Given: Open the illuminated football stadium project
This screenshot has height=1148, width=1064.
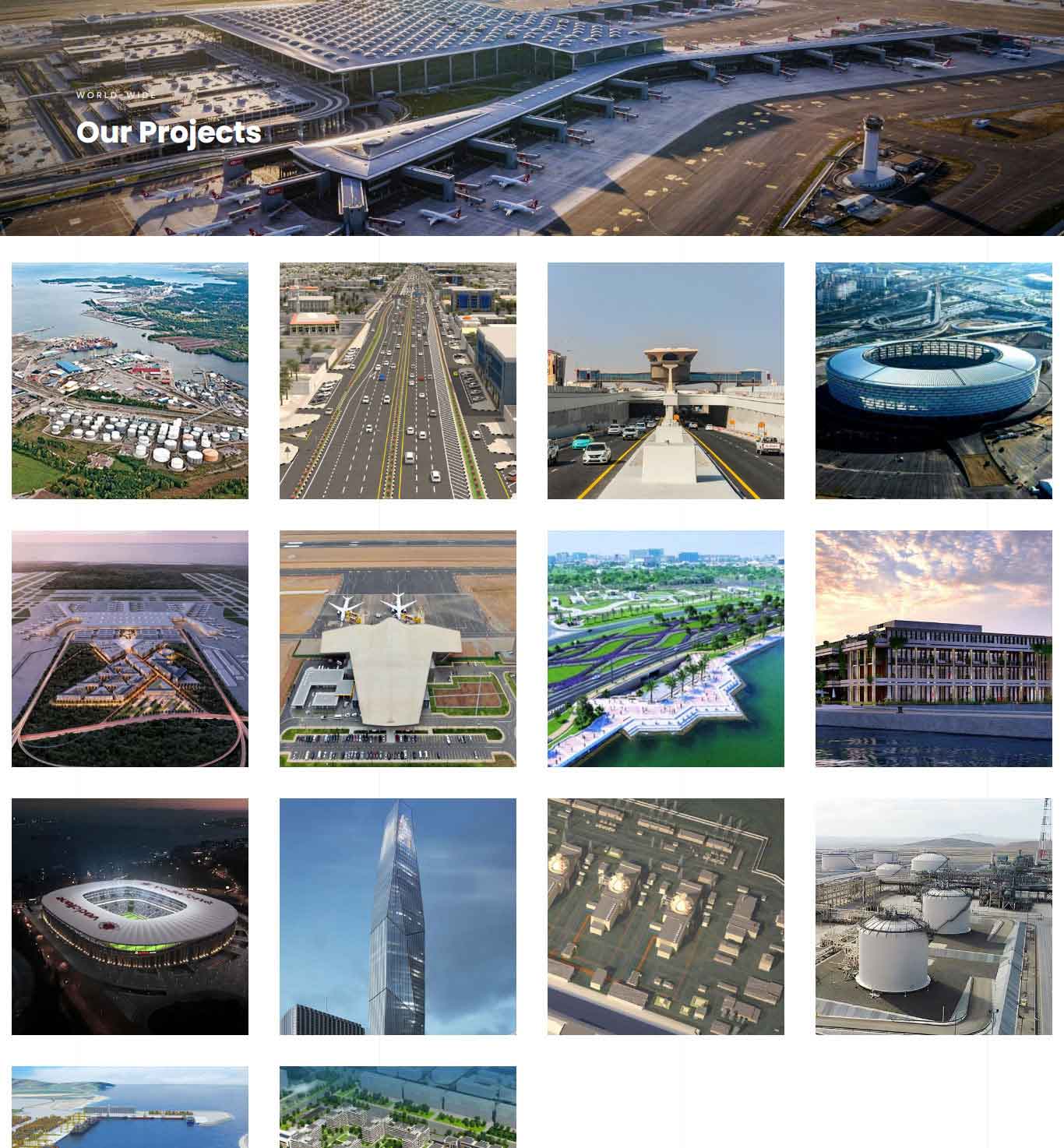Looking at the screenshot, I should click(x=130, y=917).
